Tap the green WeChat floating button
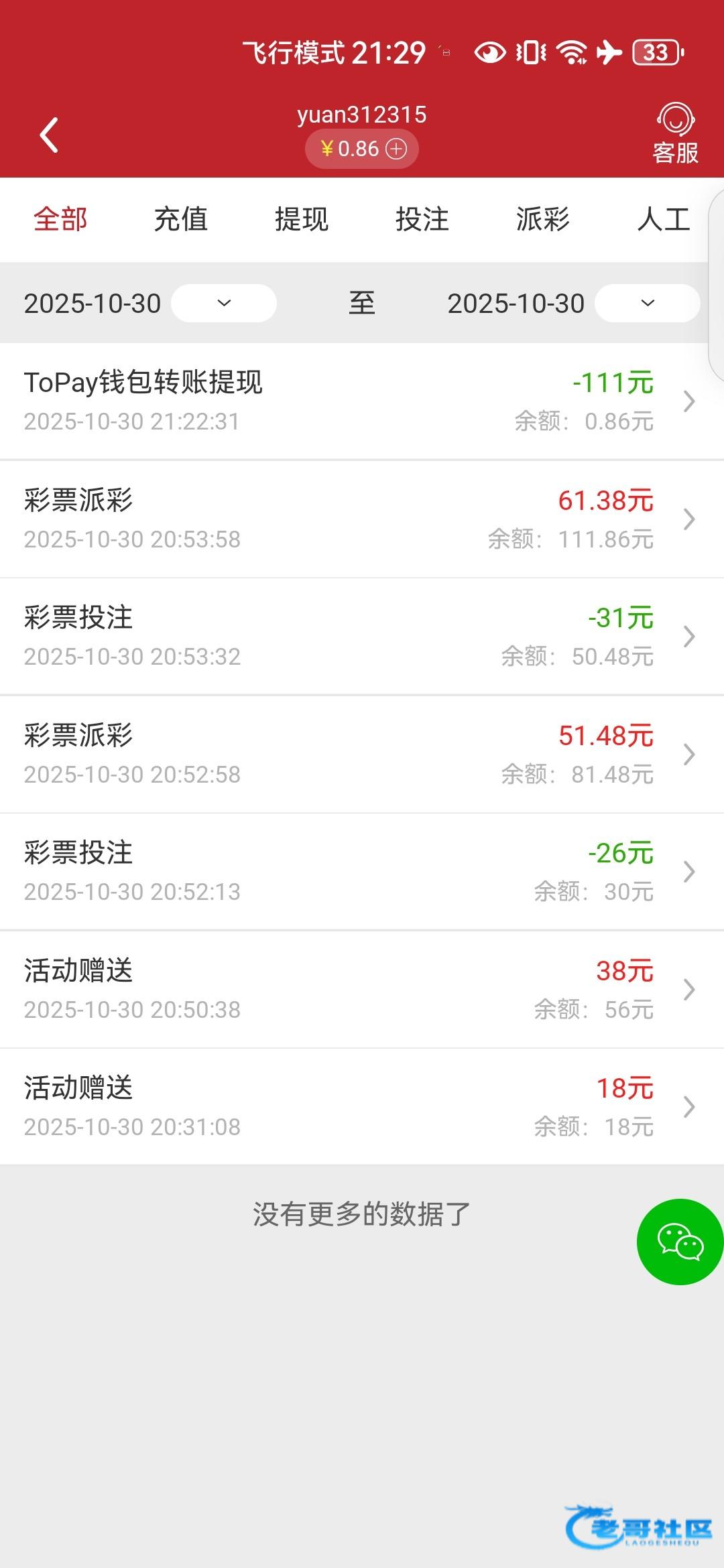Screen dimensions: 724x1568 coord(680,1242)
